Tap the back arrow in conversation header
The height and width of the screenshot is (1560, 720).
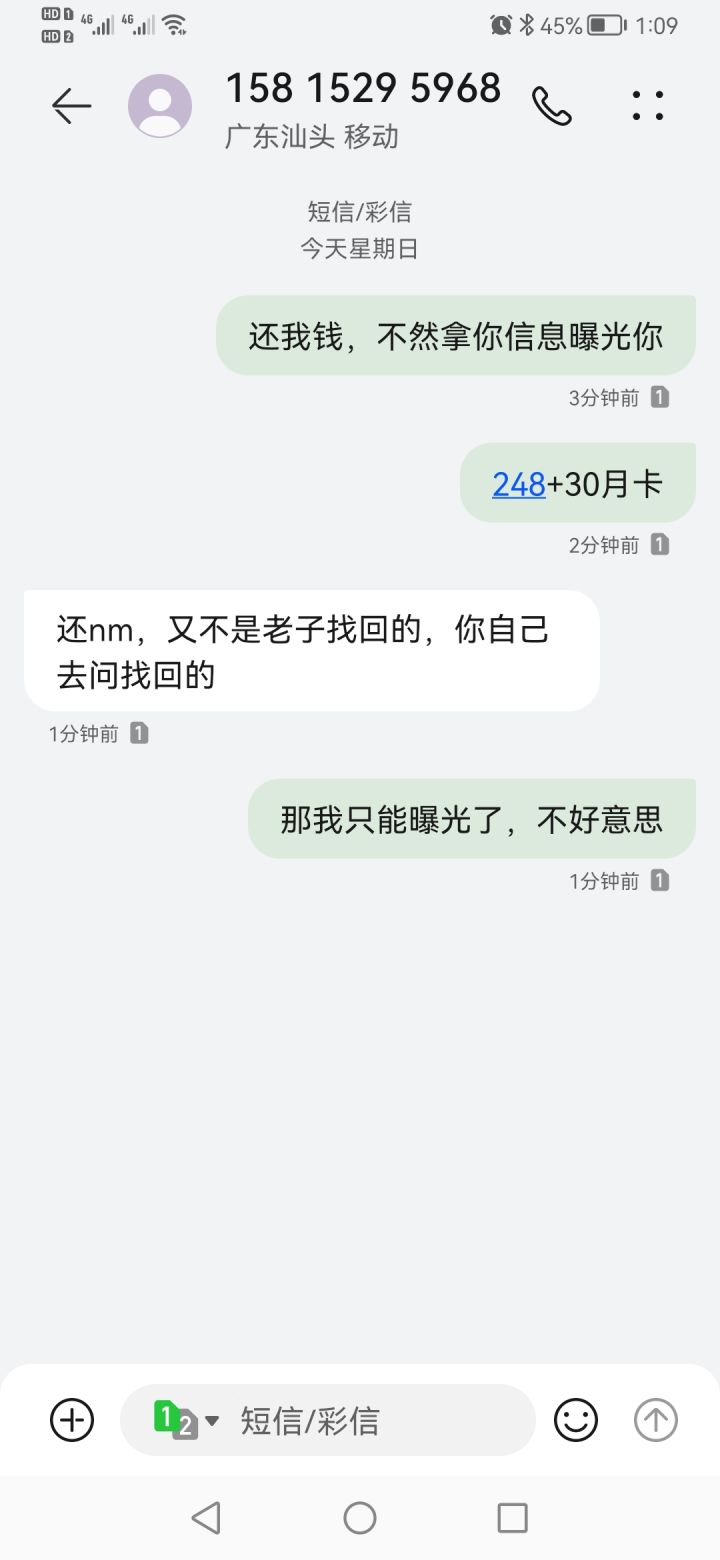pos(71,104)
